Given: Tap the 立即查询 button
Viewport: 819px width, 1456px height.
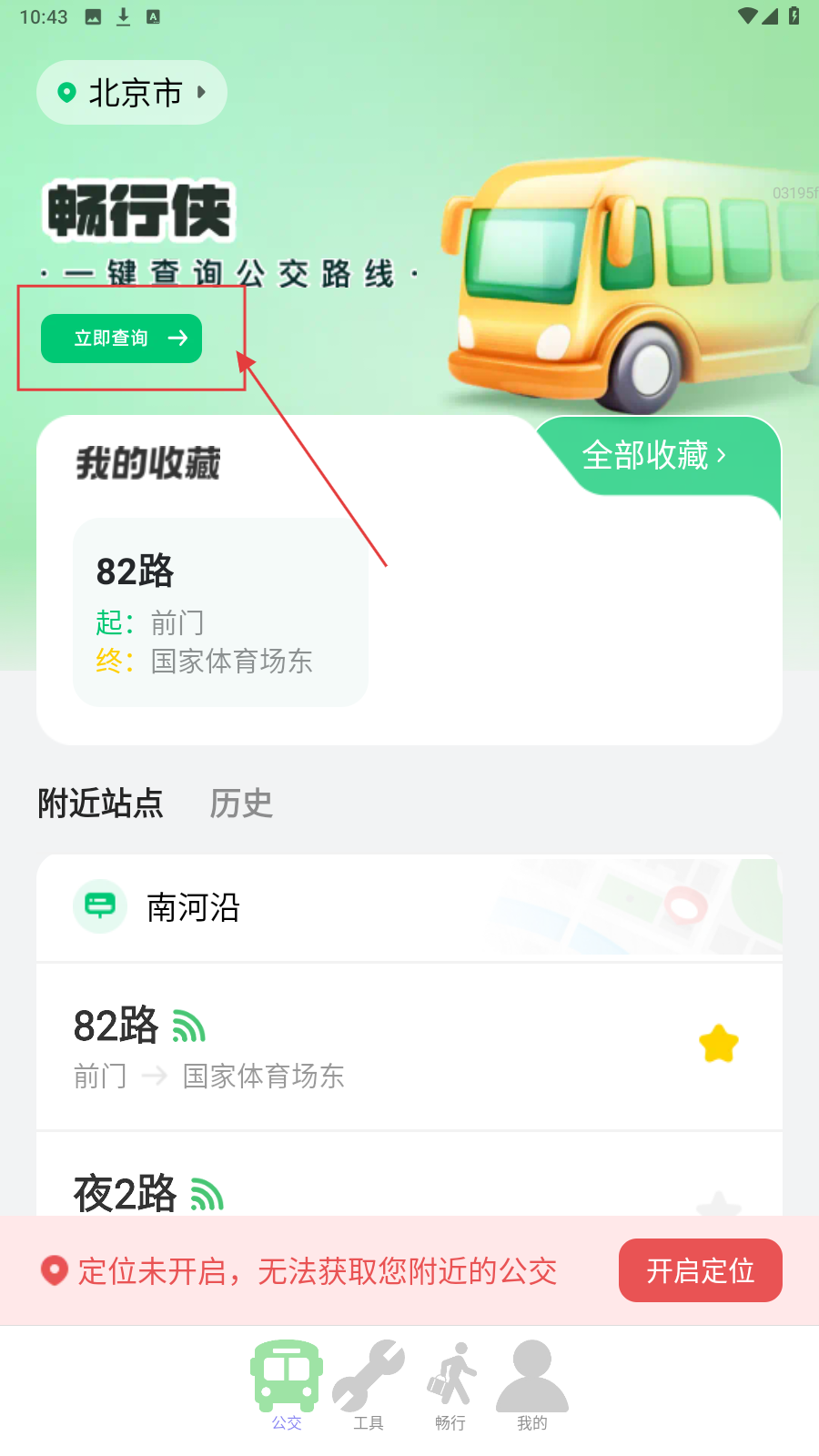Looking at the screenshot, I should click(x=122, y=339).
